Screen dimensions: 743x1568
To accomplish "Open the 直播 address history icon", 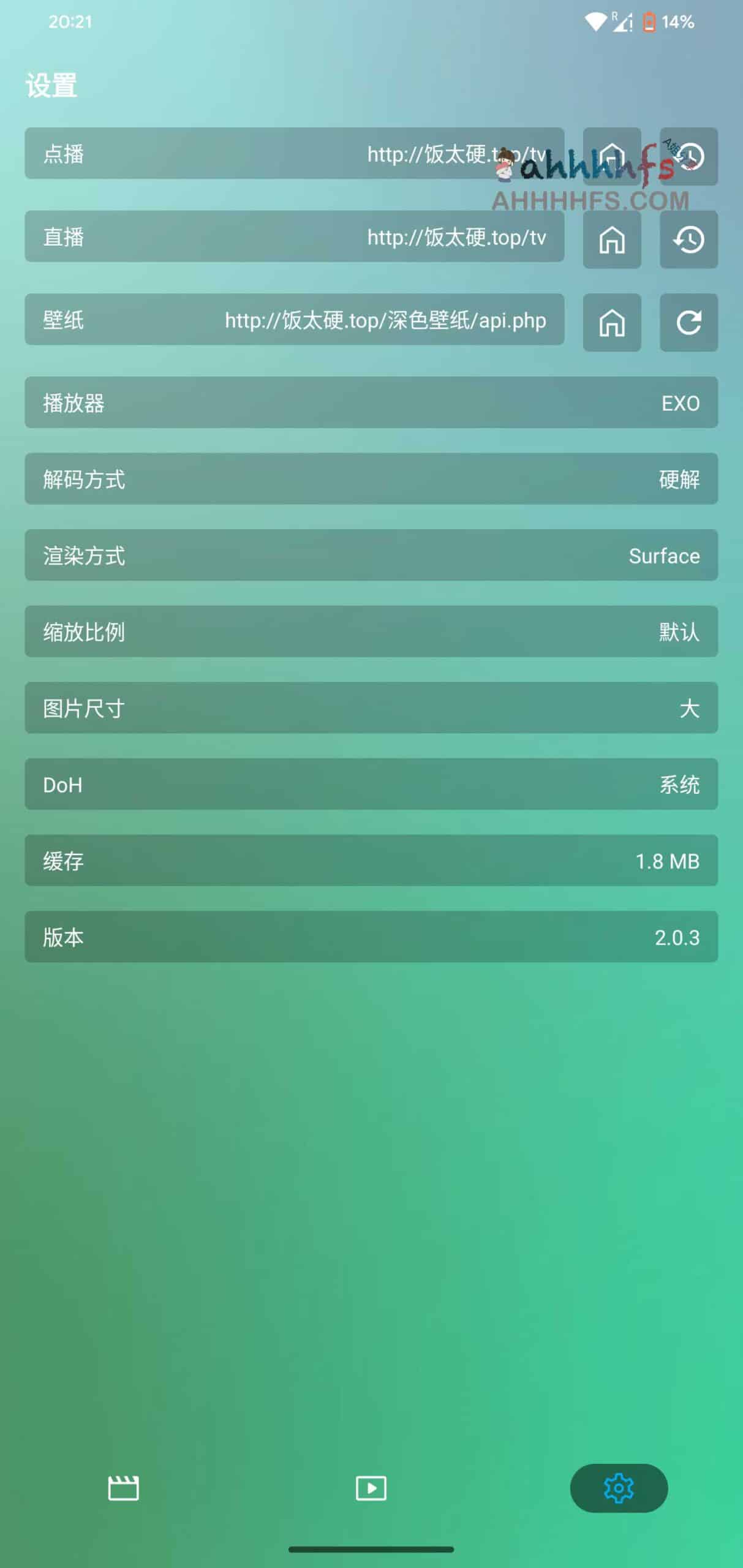I will tap(688, 240).
